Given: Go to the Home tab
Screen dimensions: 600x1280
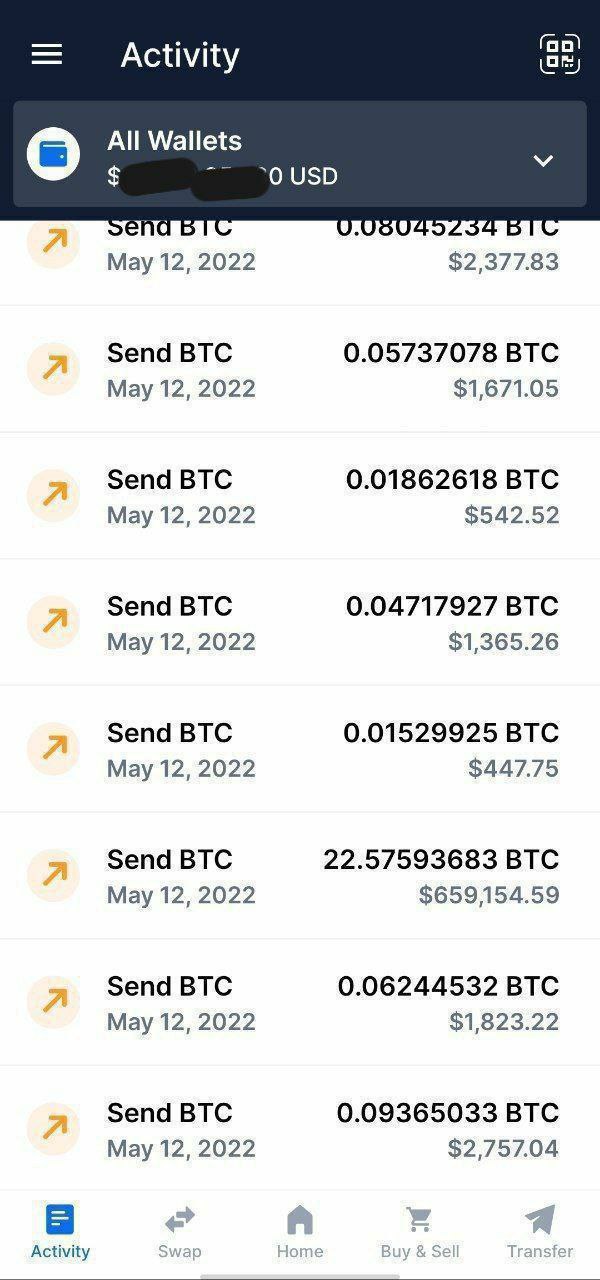Looking at the screenshot, I should 300,1232.
